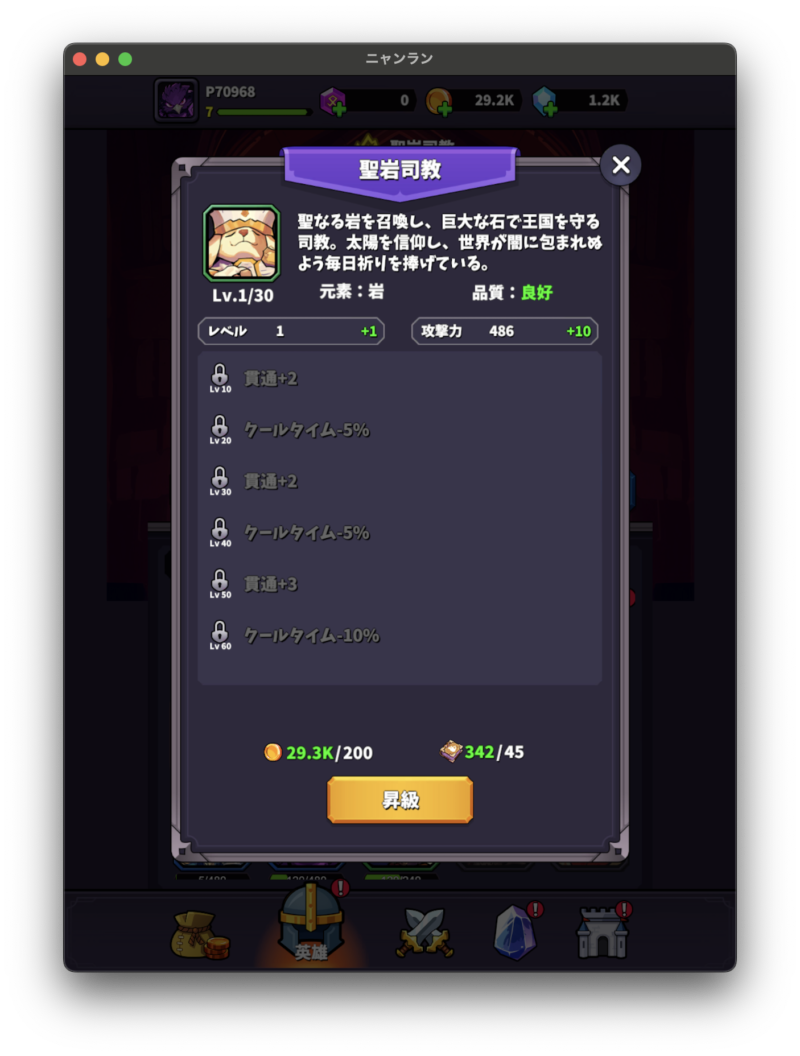Open the crossed swords battle tab
The height and width of the screenshot is (1056, 800).
[x=424, y=932]
